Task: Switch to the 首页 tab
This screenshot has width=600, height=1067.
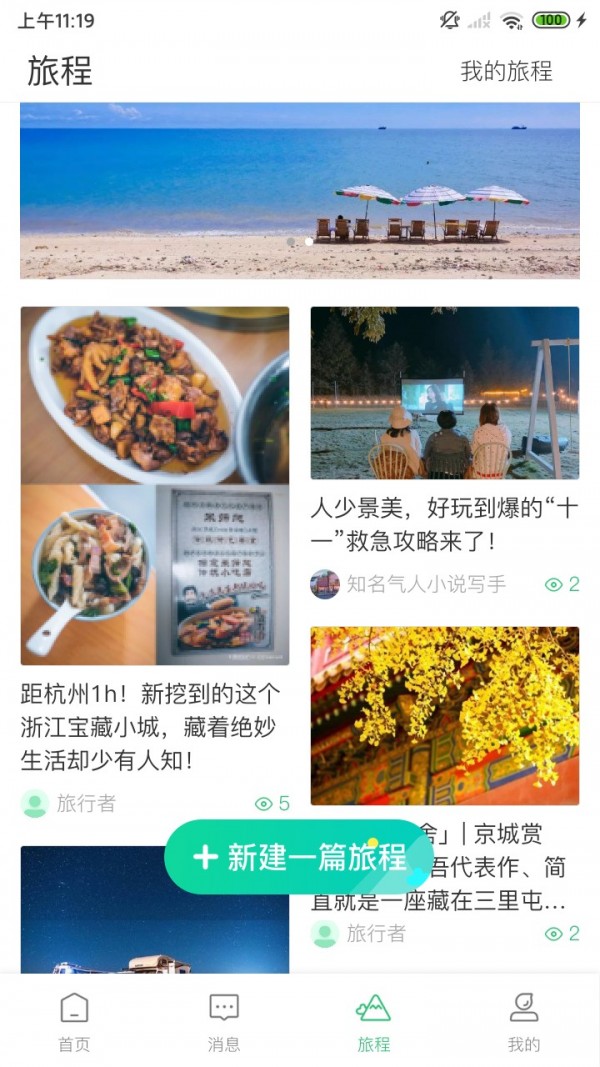Action: pos(74,1020)
